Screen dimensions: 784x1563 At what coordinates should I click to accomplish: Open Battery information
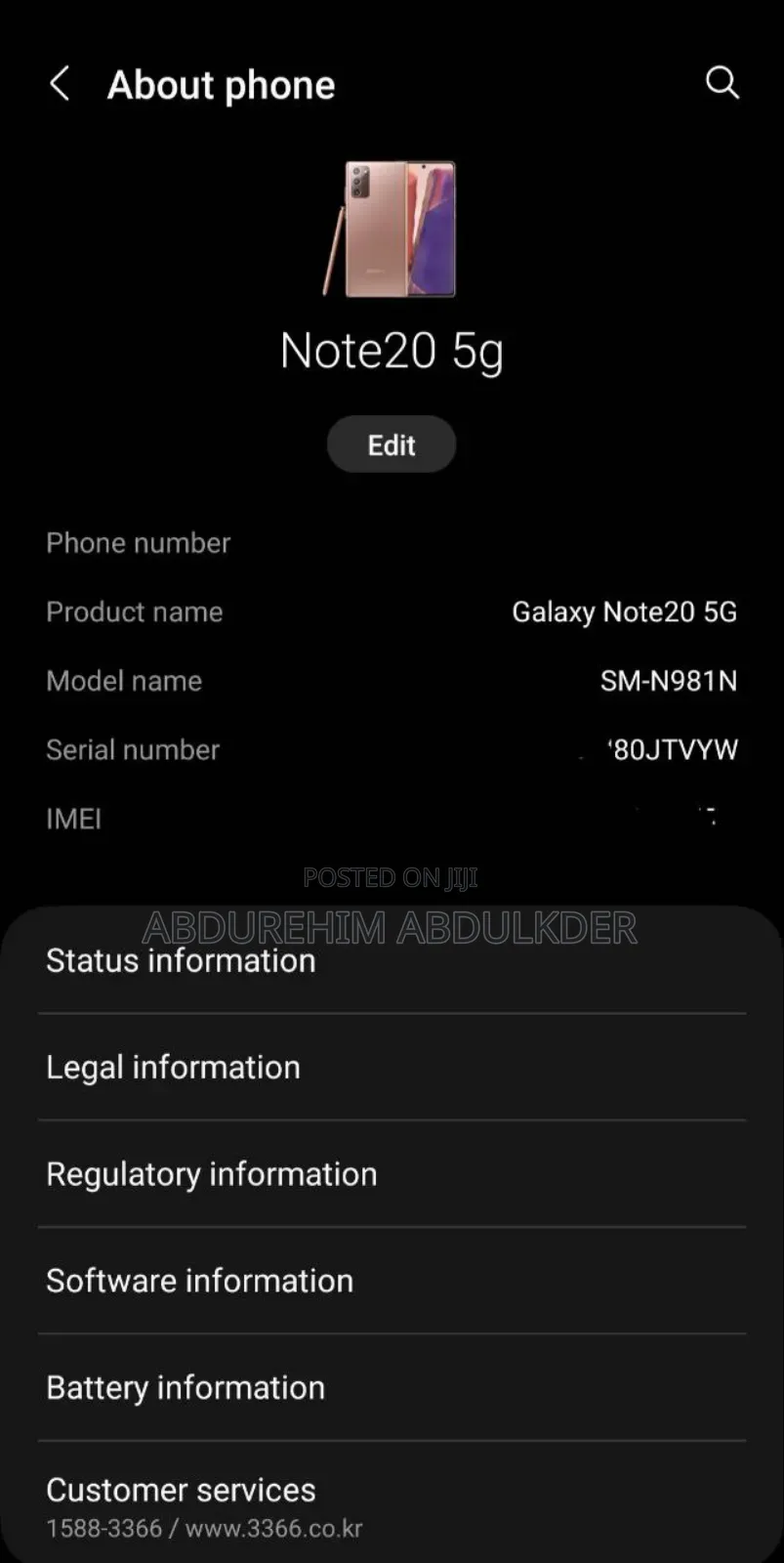185,1387
